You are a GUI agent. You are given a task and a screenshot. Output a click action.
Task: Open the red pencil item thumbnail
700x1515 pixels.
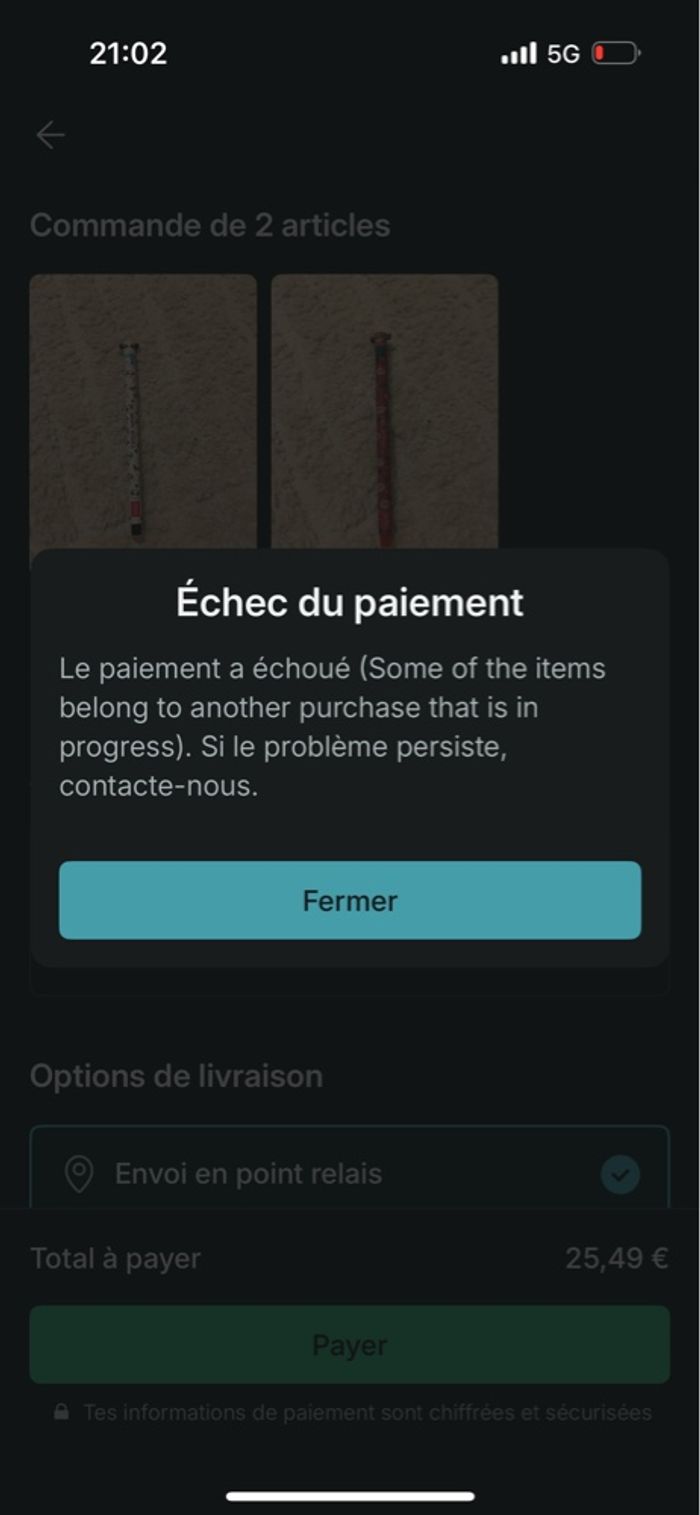pyautogui.click(x=384, y=410)
